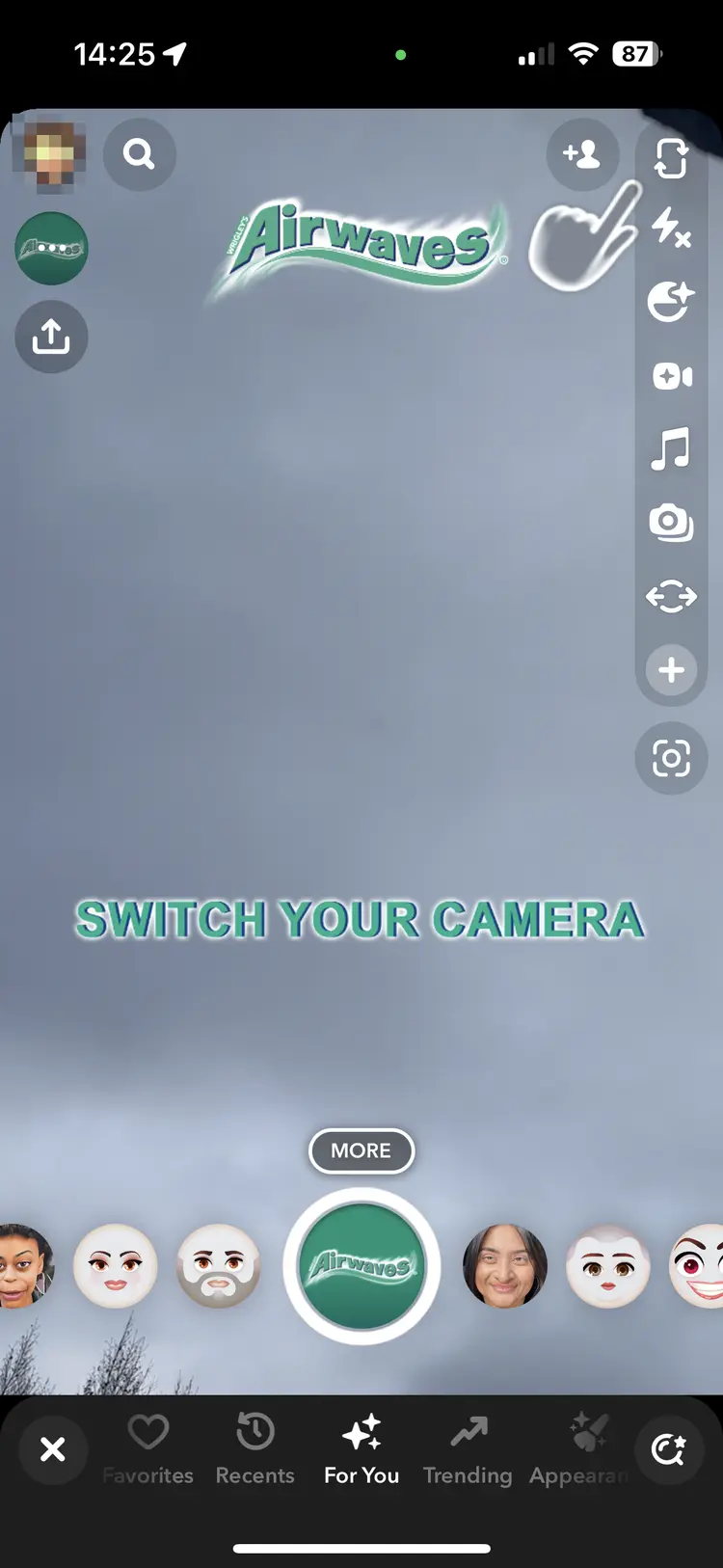
Task: Switch camera direction with swap arrows
Action: [x=671, y=597]
